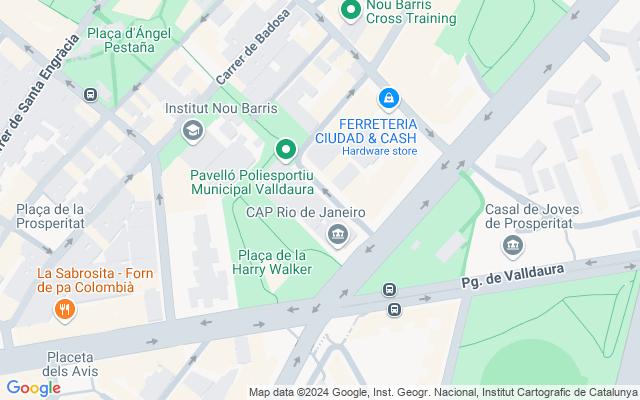The height and width of the screenshot is (400, 640).
Task: Select the FERRETERIA CIUDAD & CASH shopping marker
Action: [x=389, y=99]
